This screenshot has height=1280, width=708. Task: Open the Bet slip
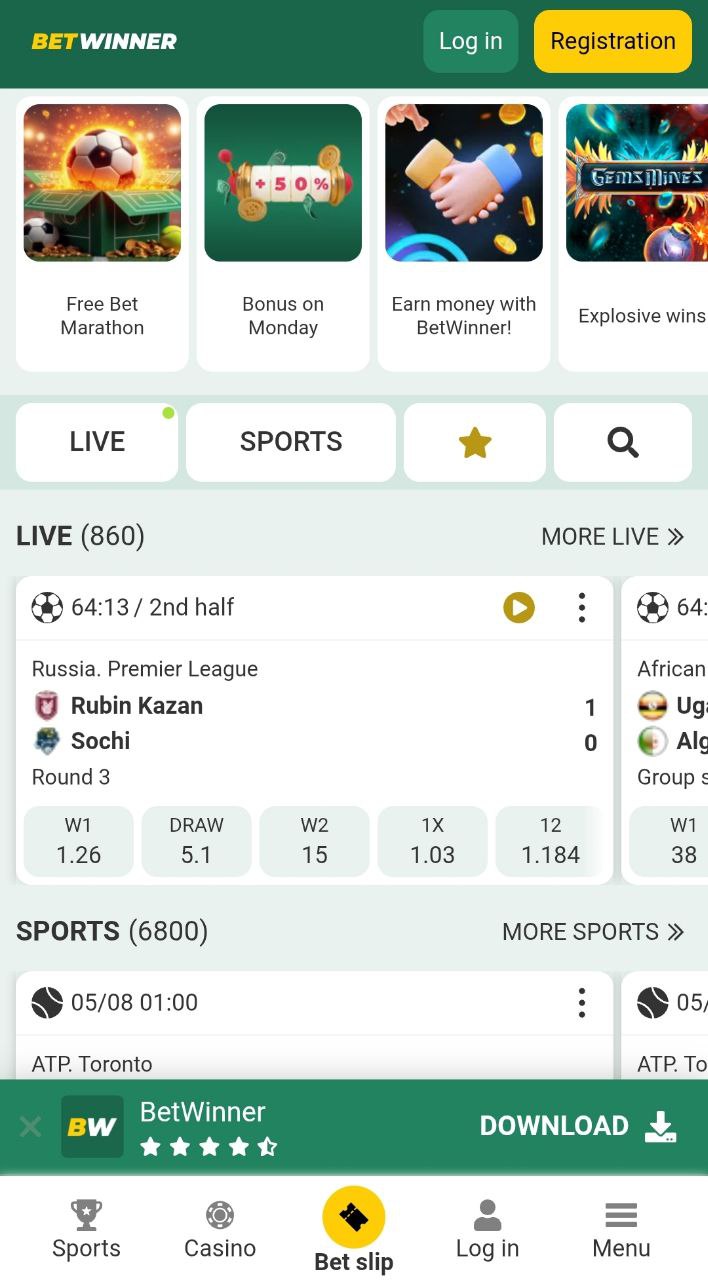354,1231
